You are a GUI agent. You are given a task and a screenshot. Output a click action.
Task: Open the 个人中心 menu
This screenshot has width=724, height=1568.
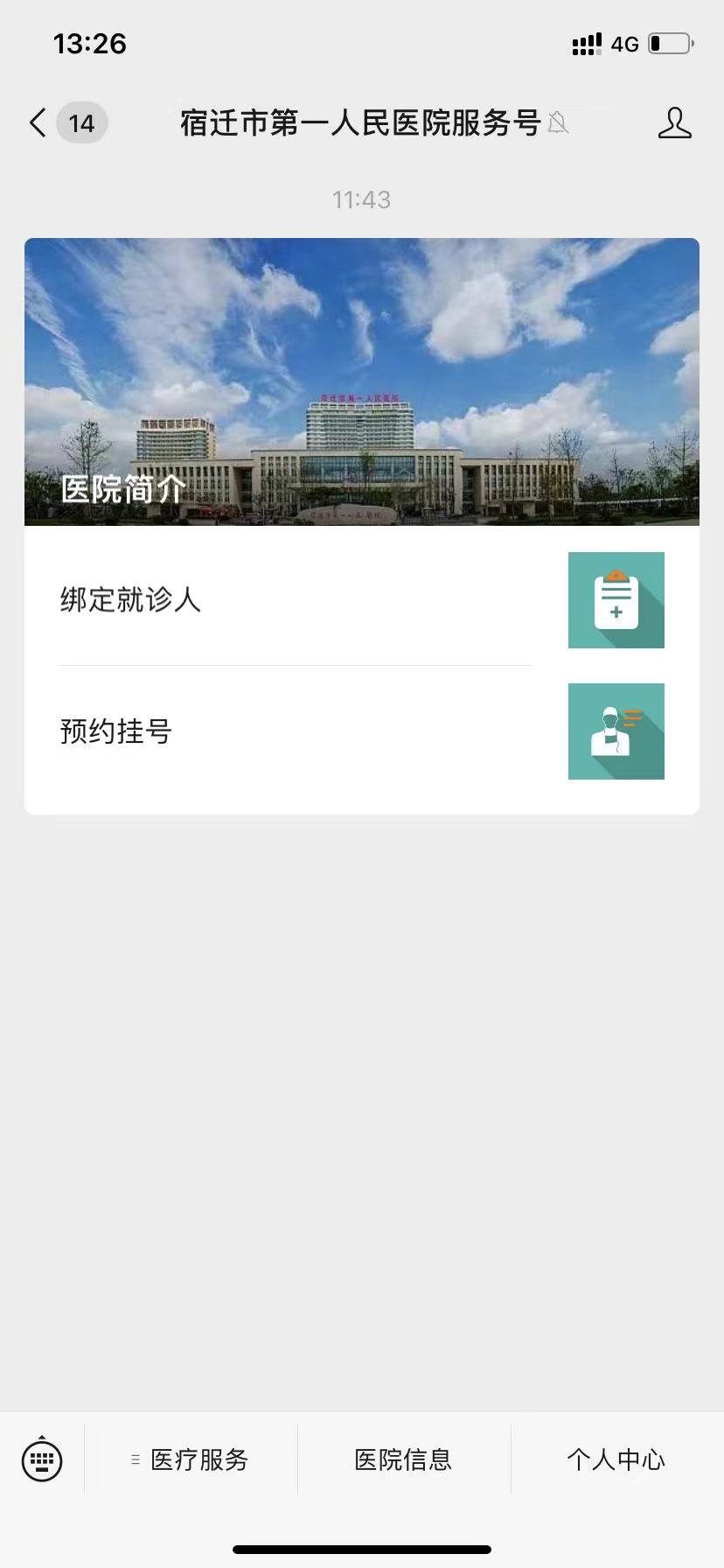[x=616, y=1459]
